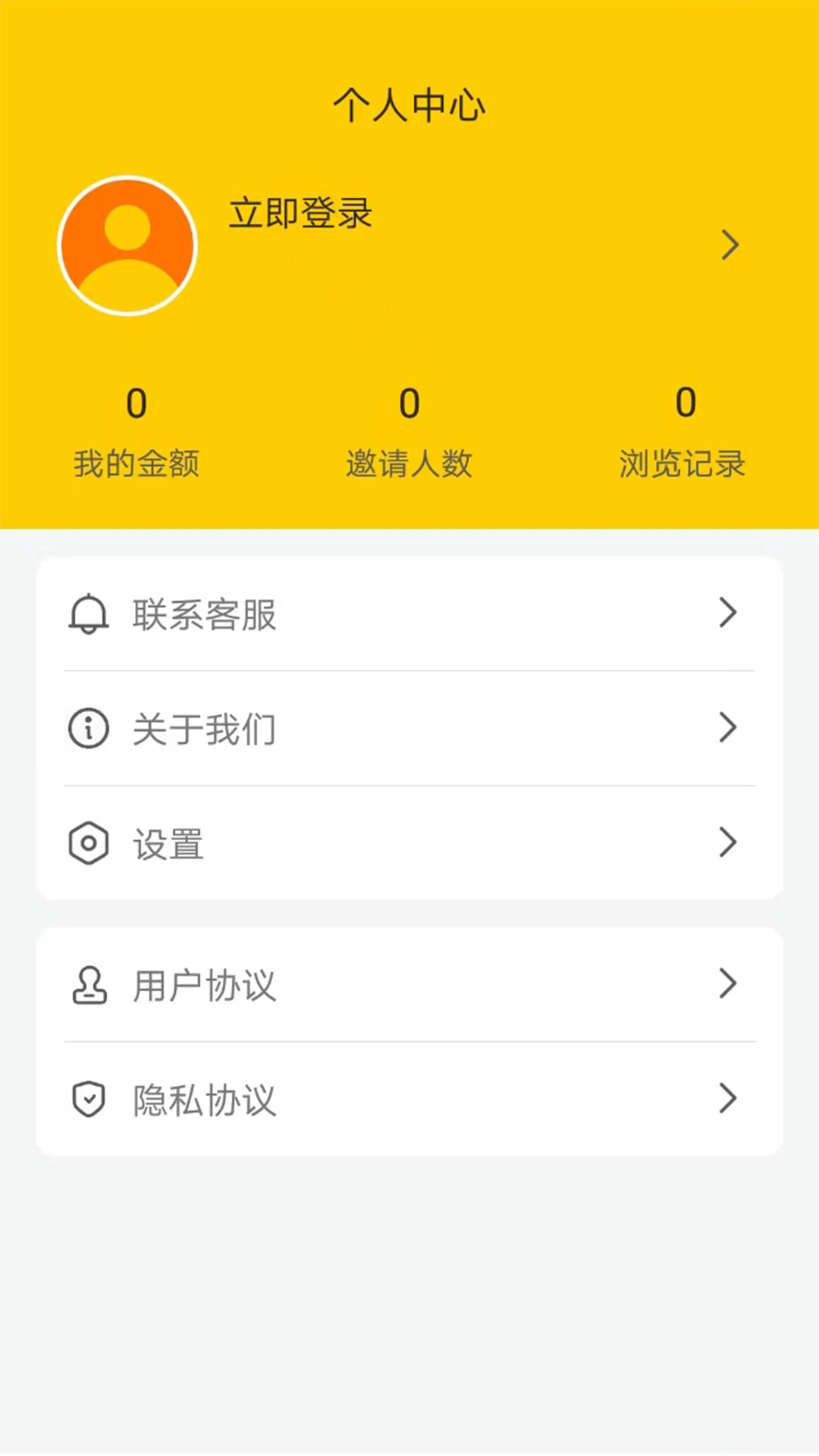Click the arrow on the 设置 row
The height and width of the screenshot is (1456, 819).
729,843
